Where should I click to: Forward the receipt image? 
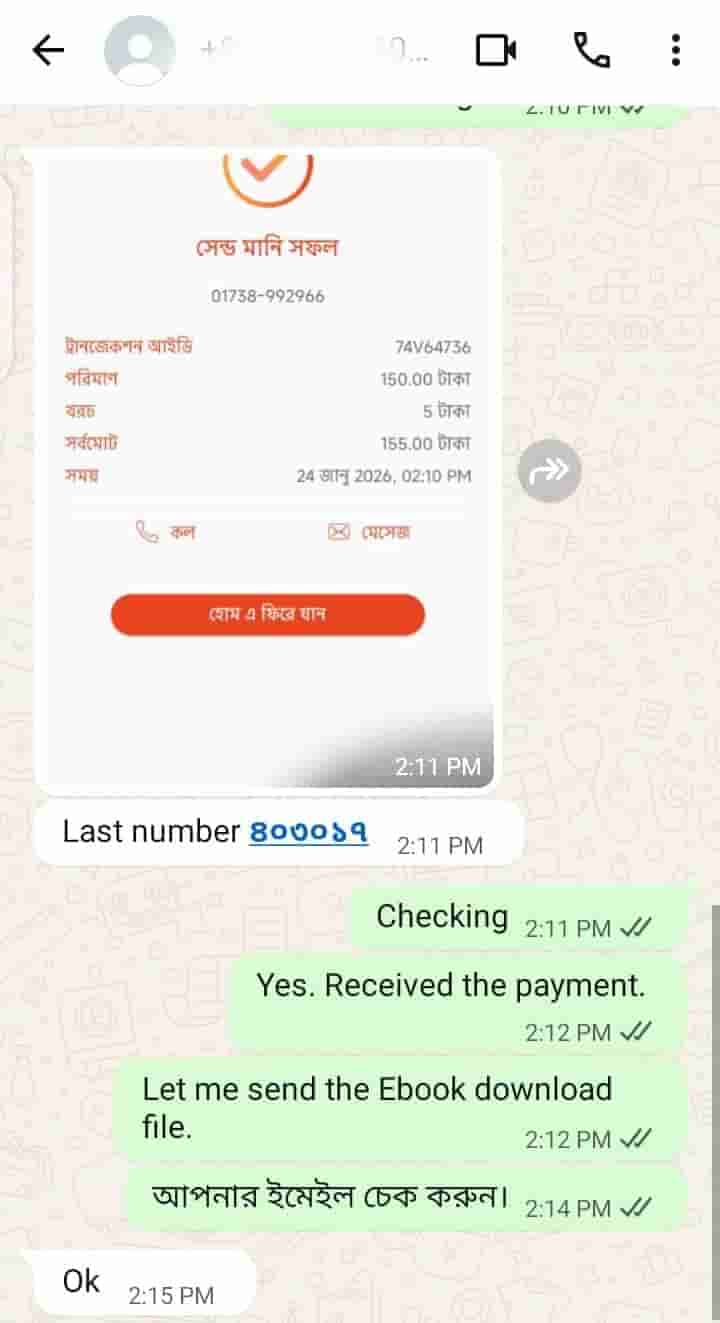[x=549, y=469]
